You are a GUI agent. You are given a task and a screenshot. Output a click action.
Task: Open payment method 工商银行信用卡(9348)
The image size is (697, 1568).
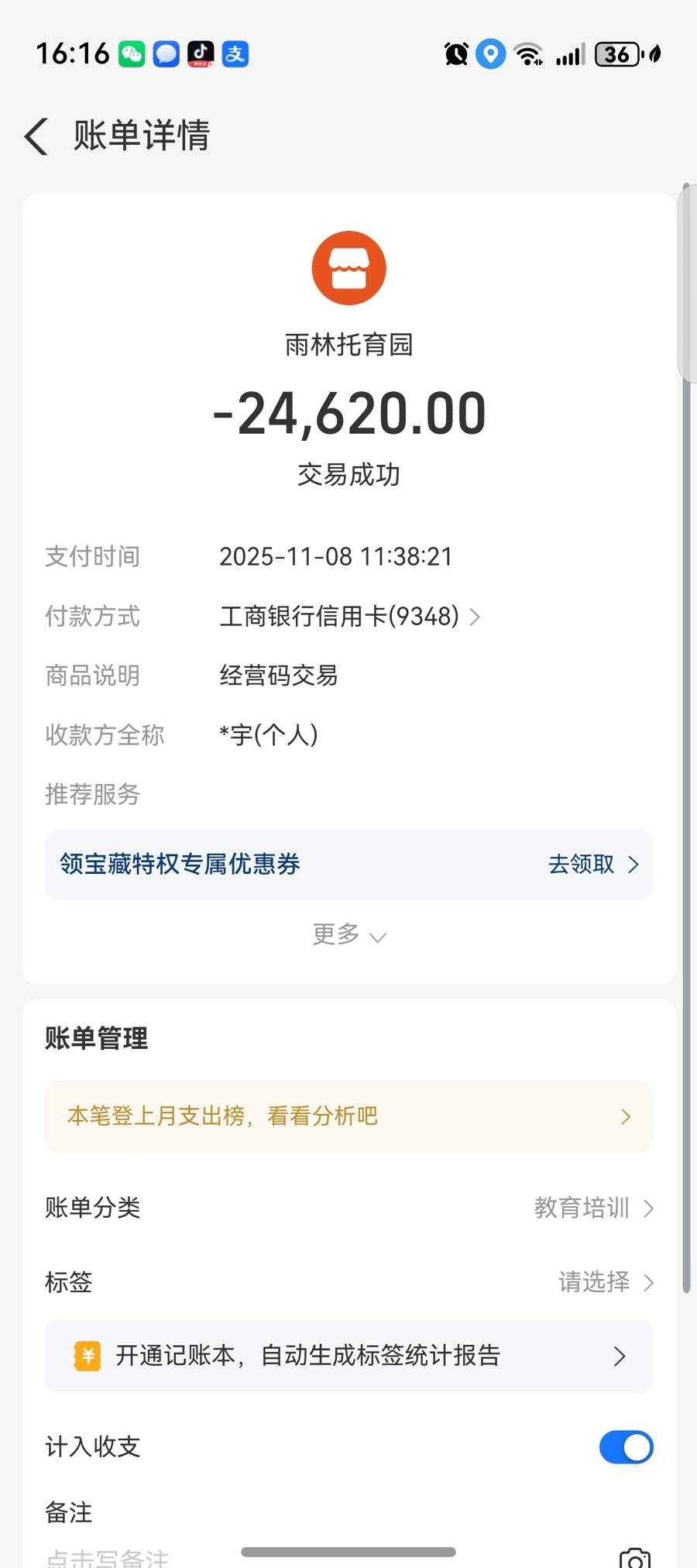tap(349, 617)
